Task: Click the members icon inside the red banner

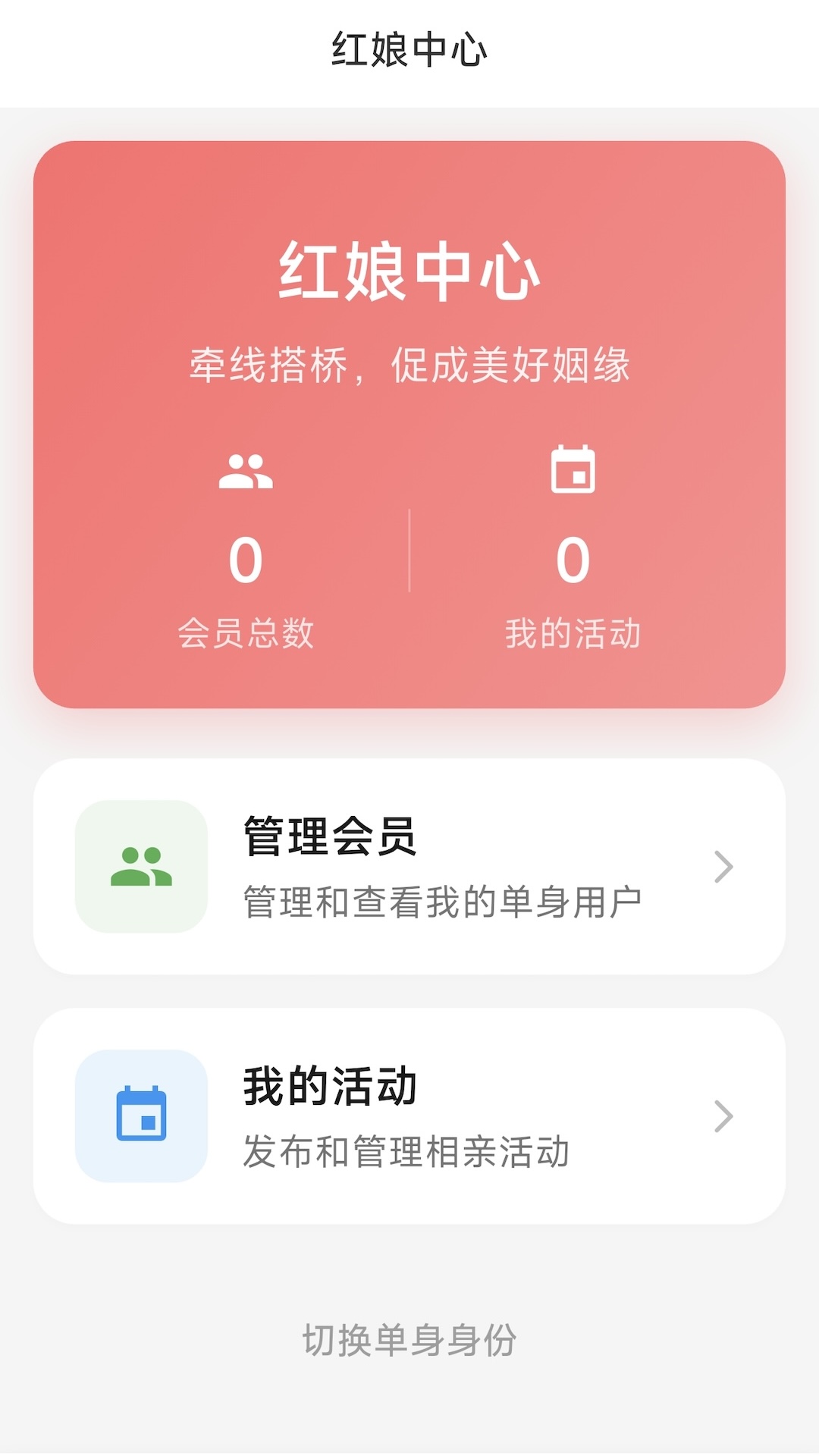Action: coord(245,472)
